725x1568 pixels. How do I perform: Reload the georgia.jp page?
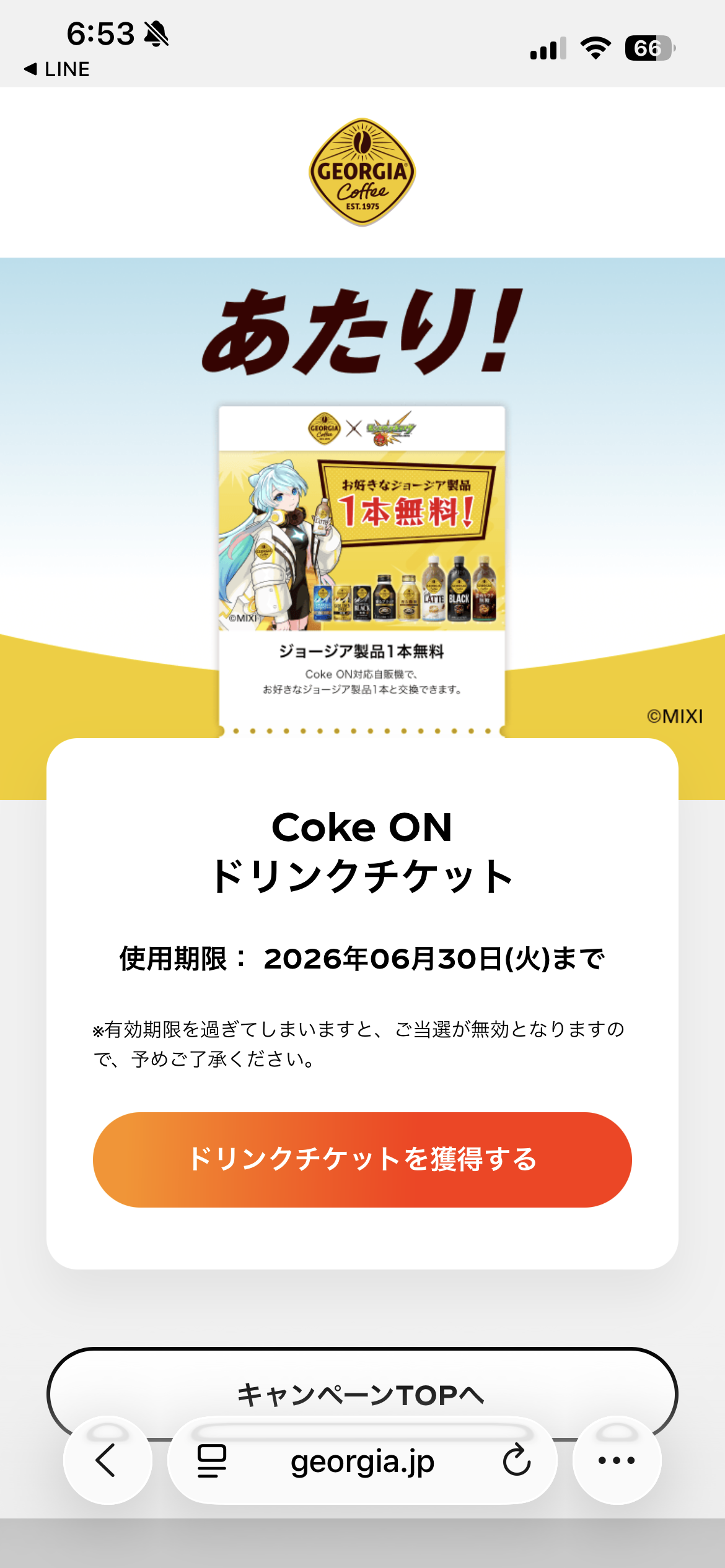coord(516,1461)
